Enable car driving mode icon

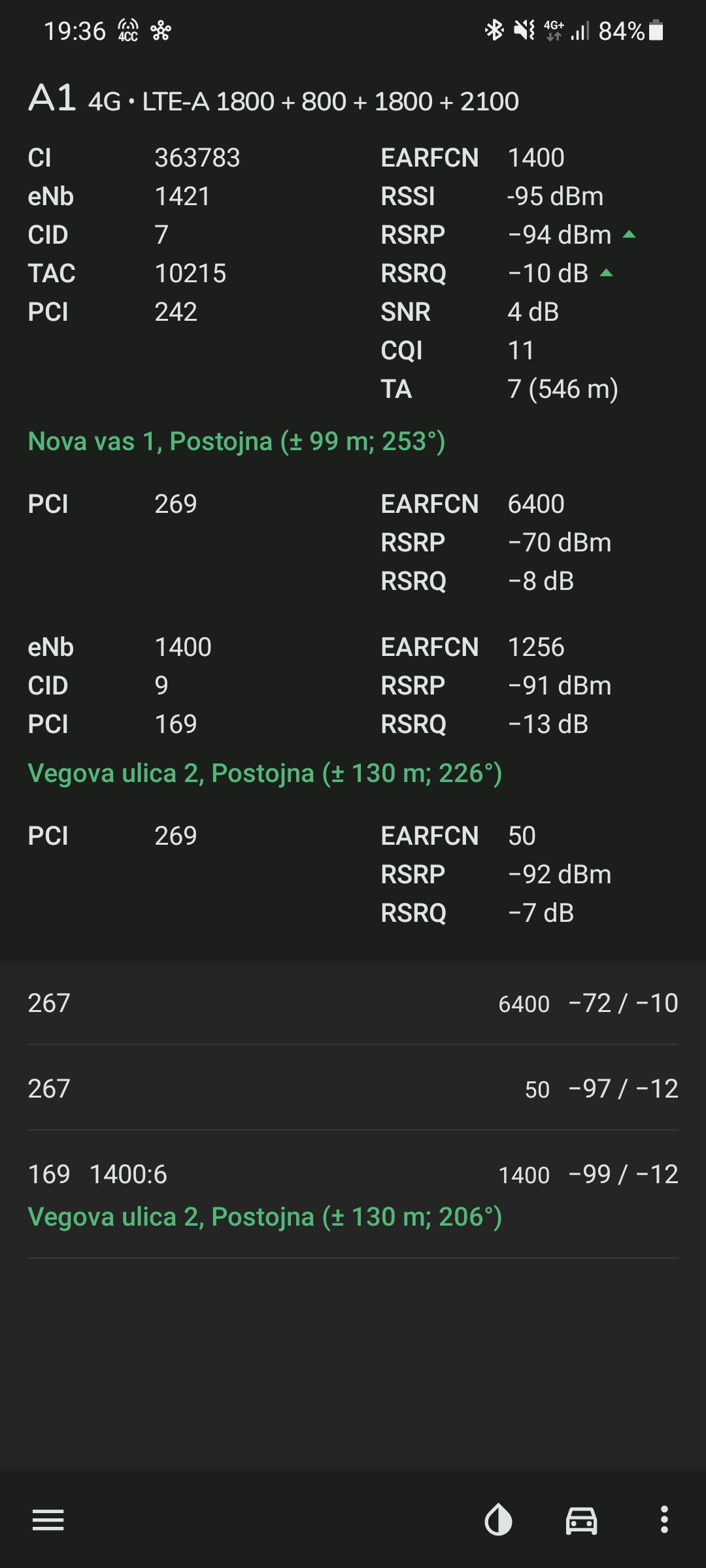581,1520
